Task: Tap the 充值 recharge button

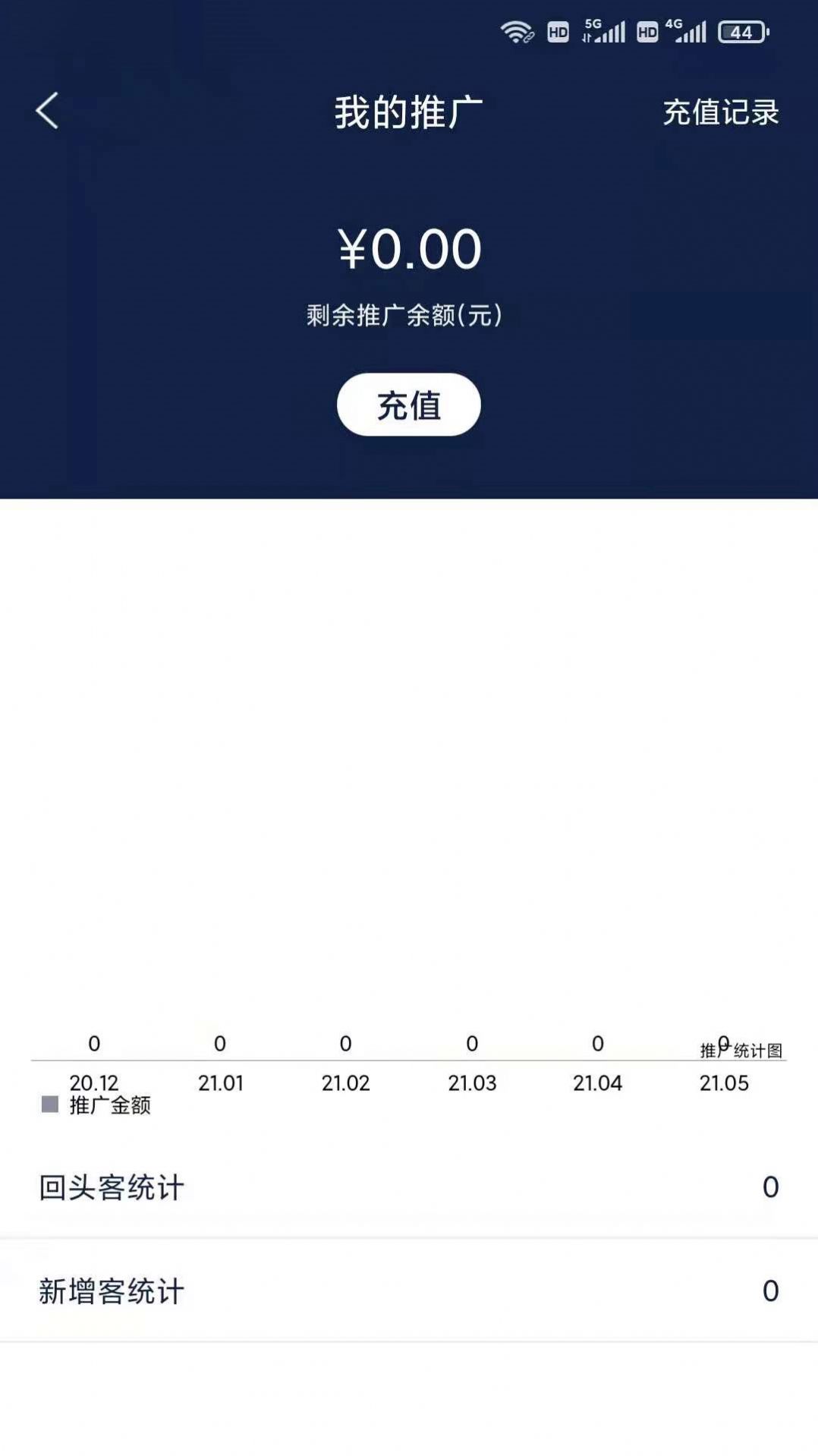Action: tap(408, 405)
